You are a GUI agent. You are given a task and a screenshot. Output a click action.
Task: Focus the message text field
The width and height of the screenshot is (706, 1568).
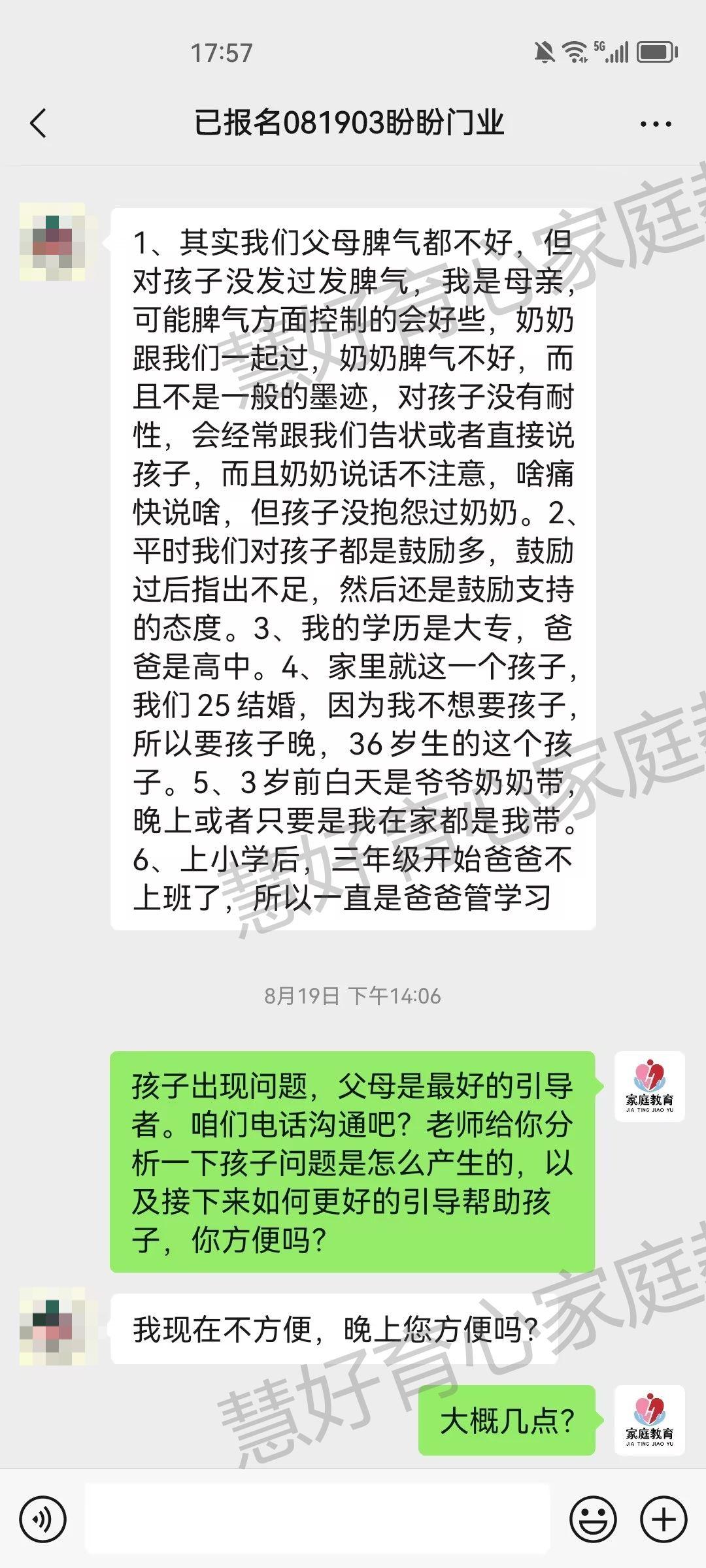pos(318,1520)
